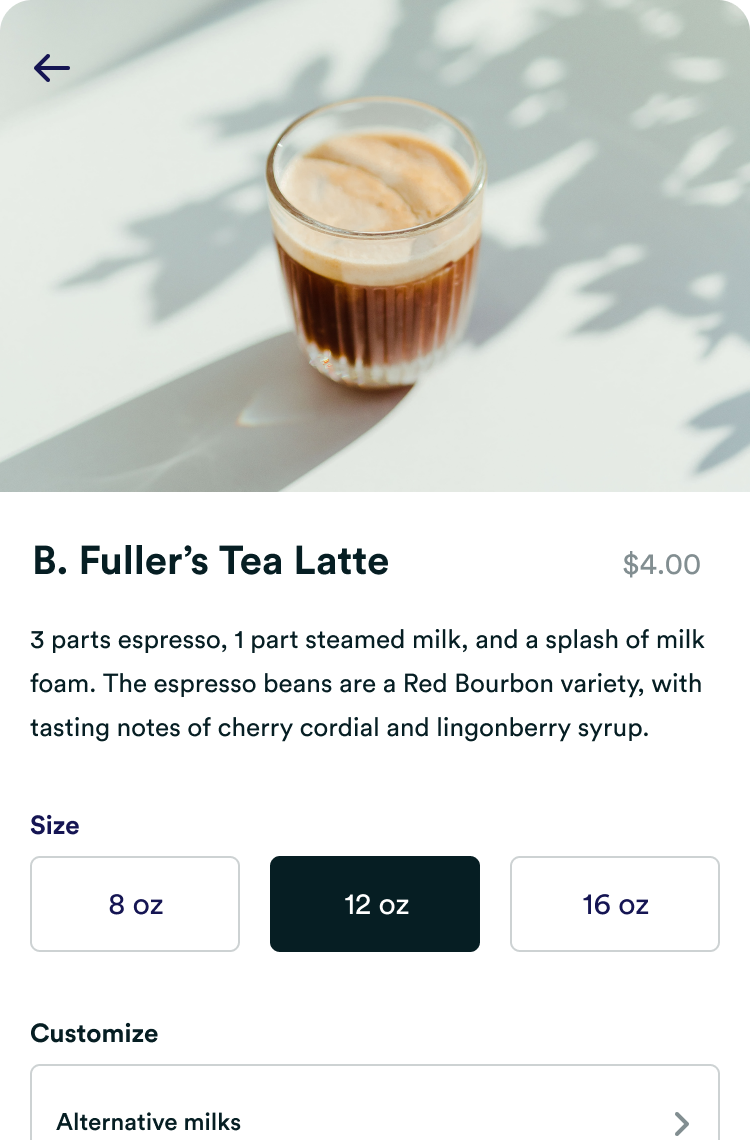Select the 8 oz size

tap(135, 904)
